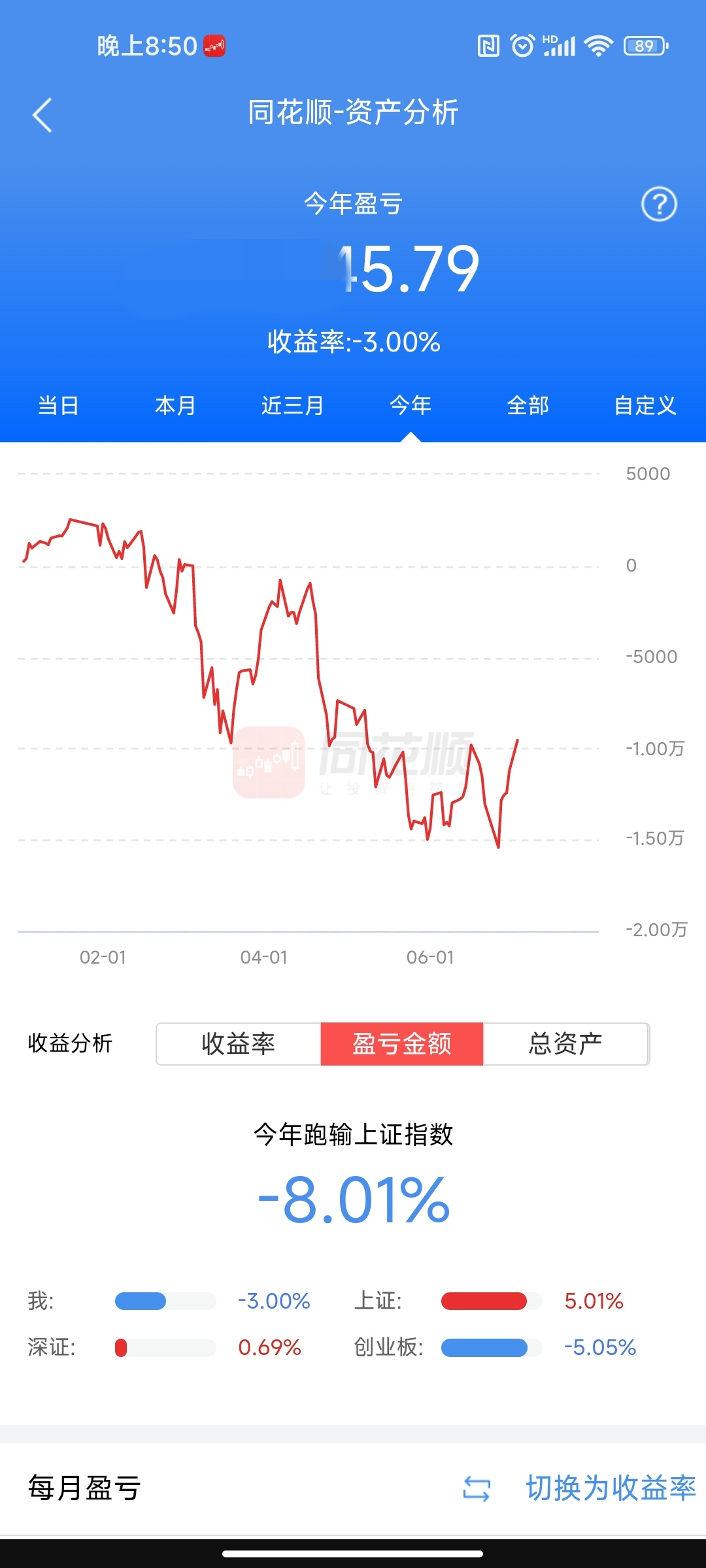The height and width of the screenshot is (1568, 706).
Task: Select the 今年 tab
Action: pos(411,406)
